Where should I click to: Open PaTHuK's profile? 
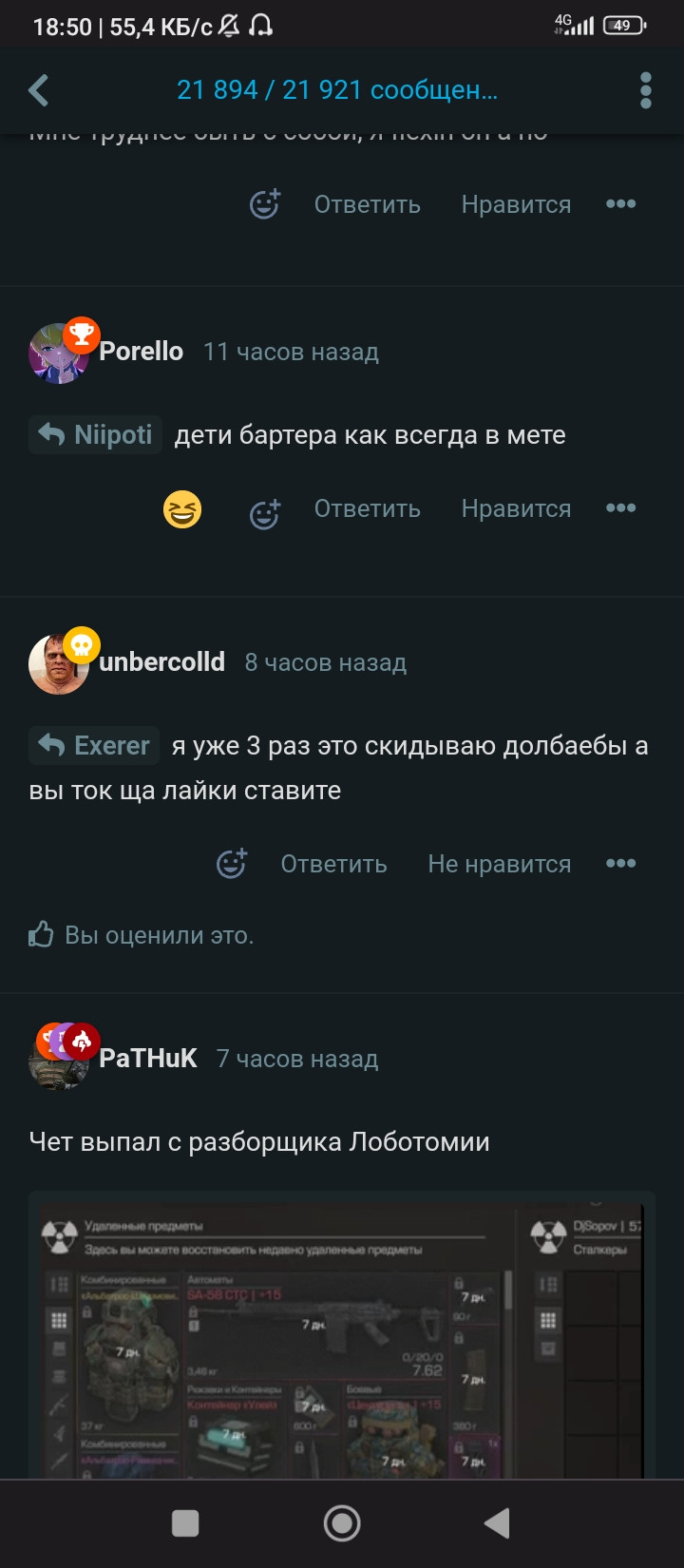[x=147, y=1059]
